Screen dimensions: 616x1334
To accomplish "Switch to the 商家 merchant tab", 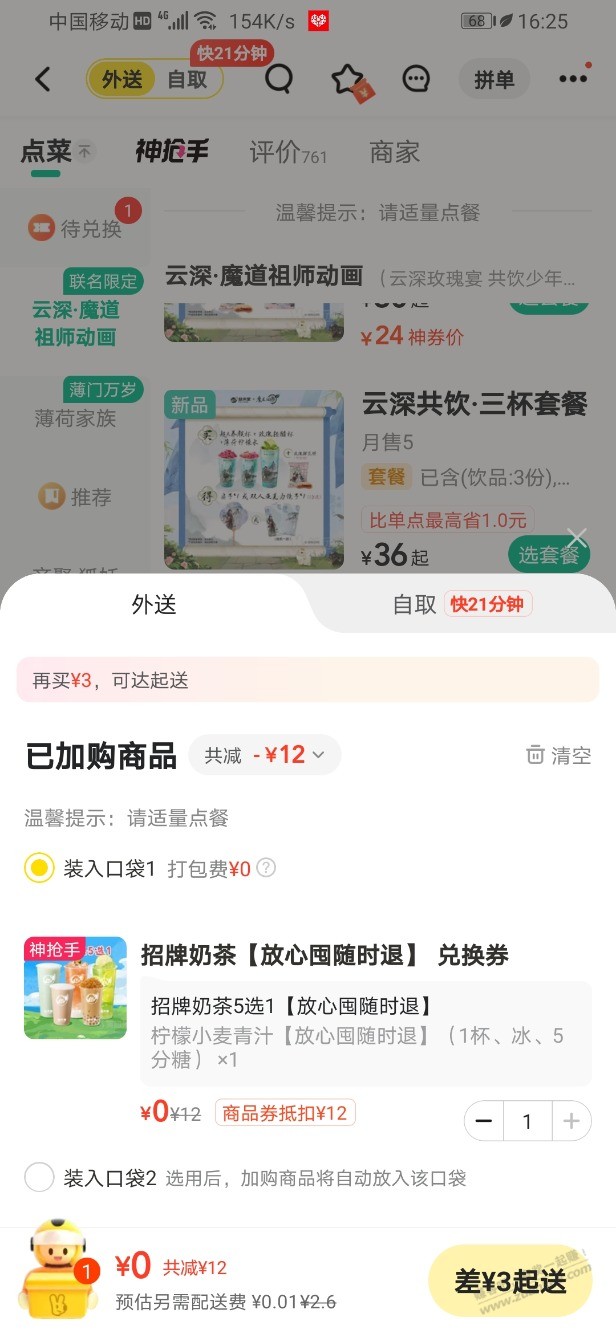I will coord(394,152).
